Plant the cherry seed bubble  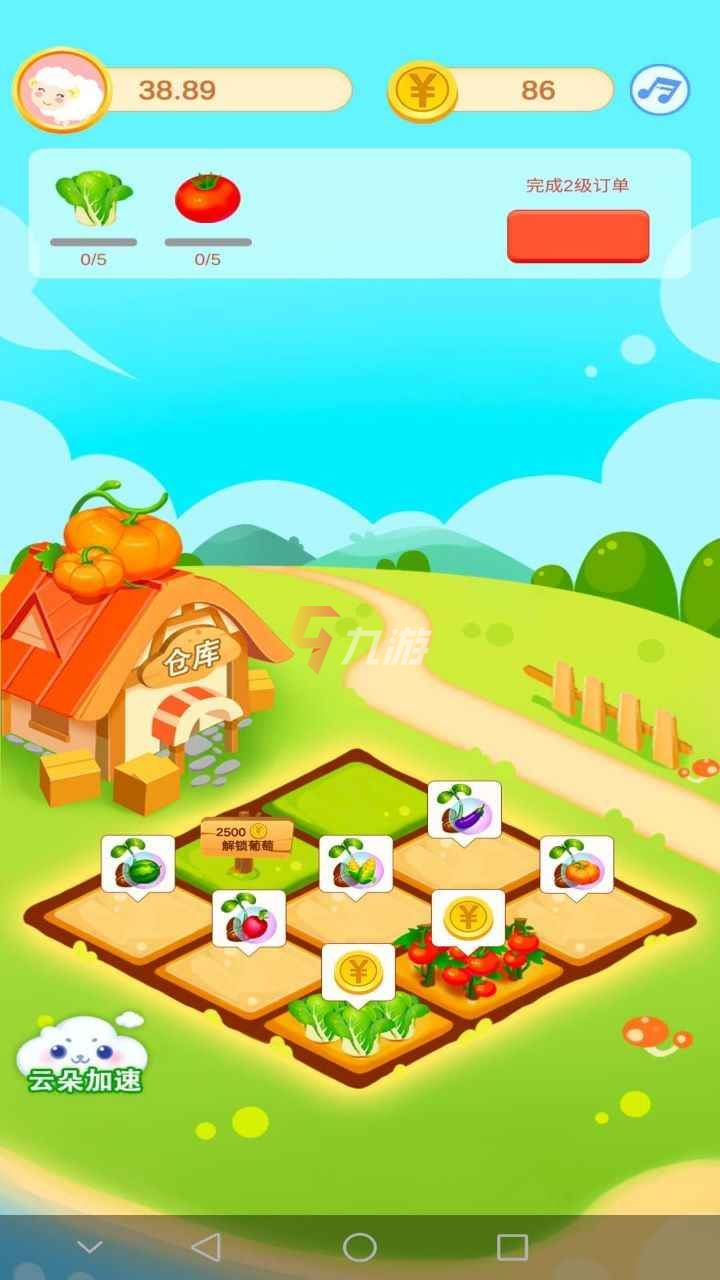click(x=249, y=918)
